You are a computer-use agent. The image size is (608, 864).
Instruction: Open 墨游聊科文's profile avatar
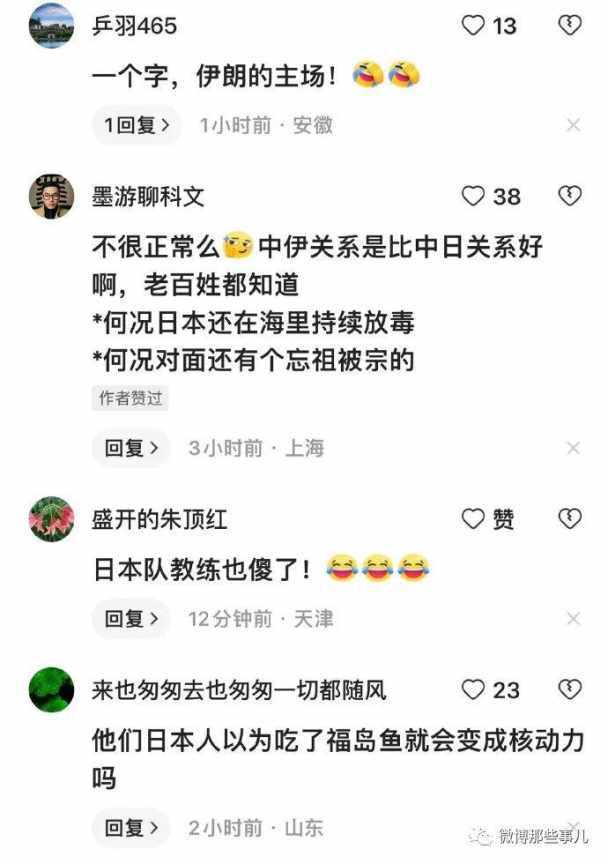pyautogui.click(x=51, y=197)
